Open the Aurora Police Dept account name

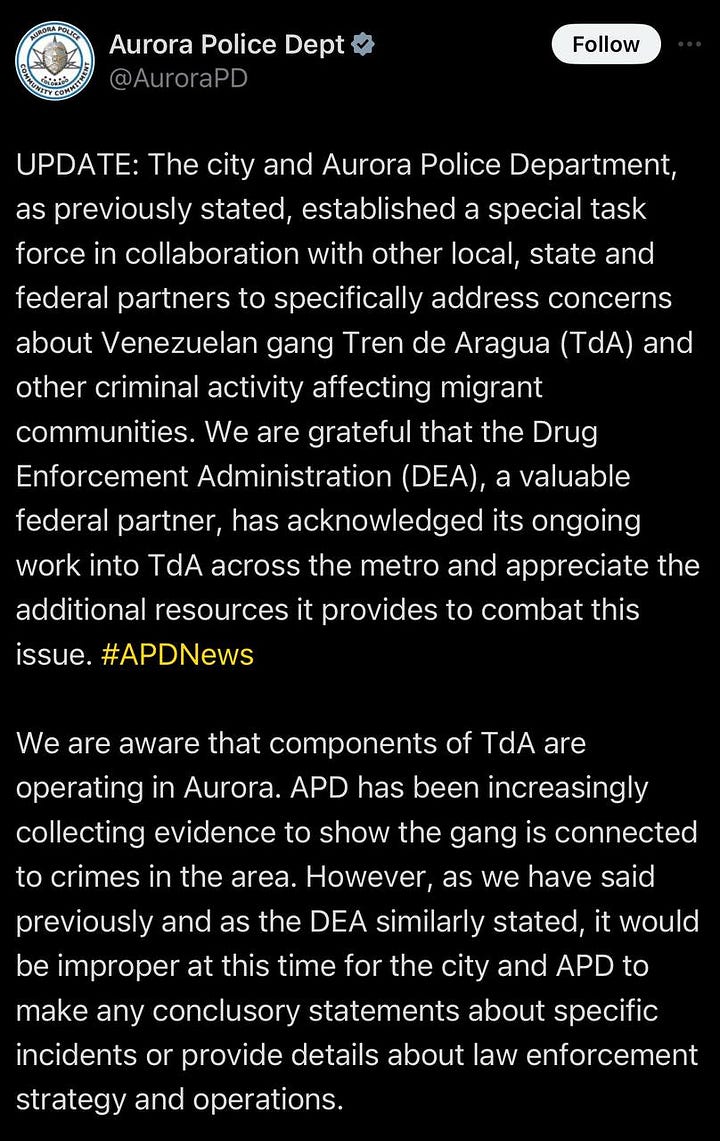pyautogui.click(x=226, y=44)
